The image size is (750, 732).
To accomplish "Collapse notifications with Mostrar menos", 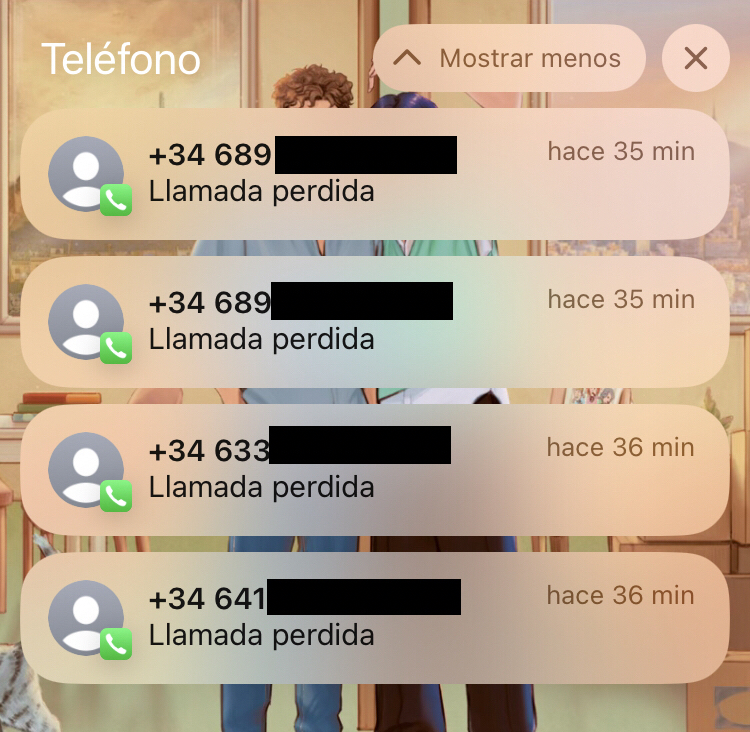I will [509, 58].
